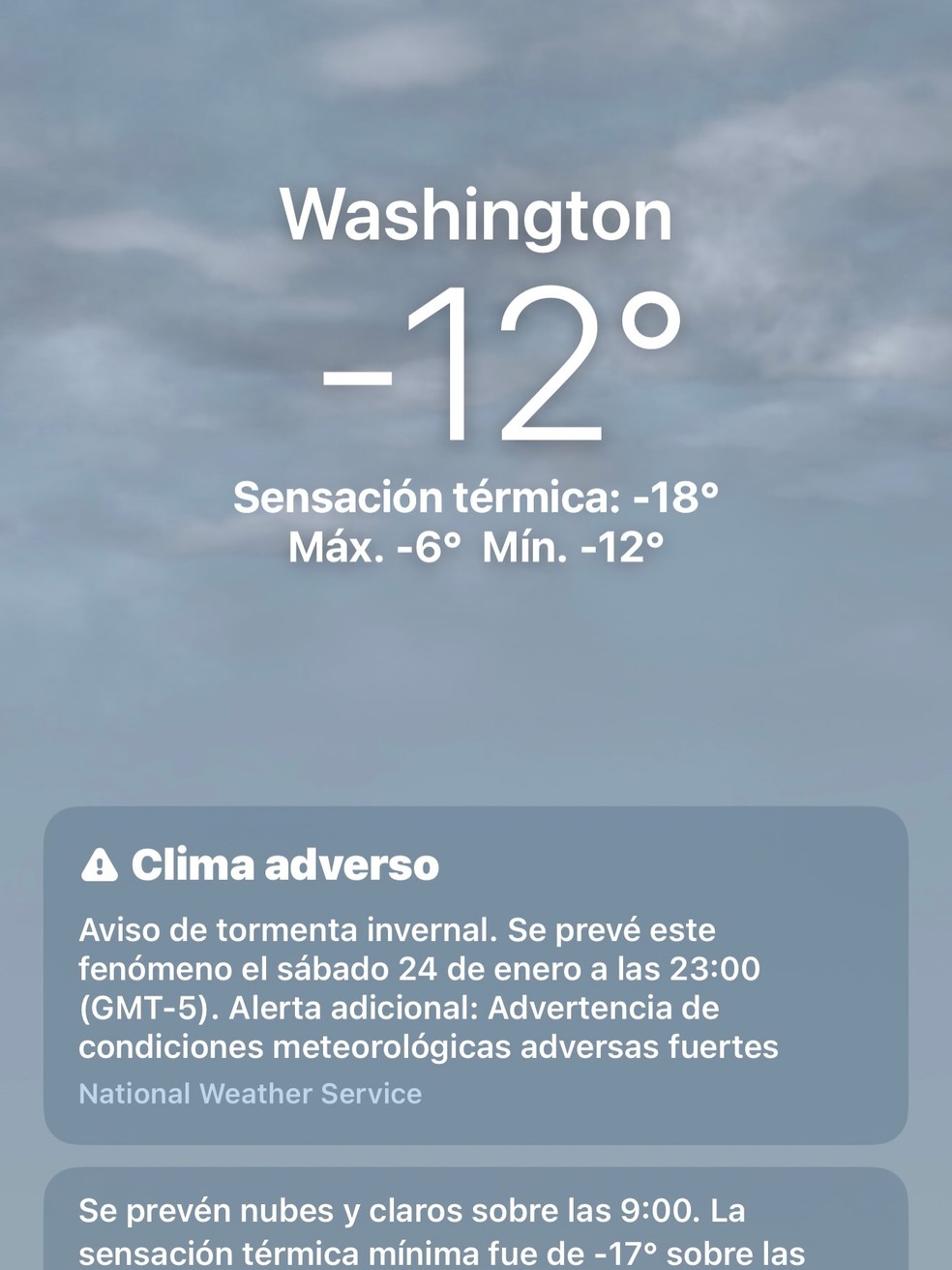952x1270 pixels.
Task: Open the Clima adverso winter storm alert card
Action: (x=475, y=976)
